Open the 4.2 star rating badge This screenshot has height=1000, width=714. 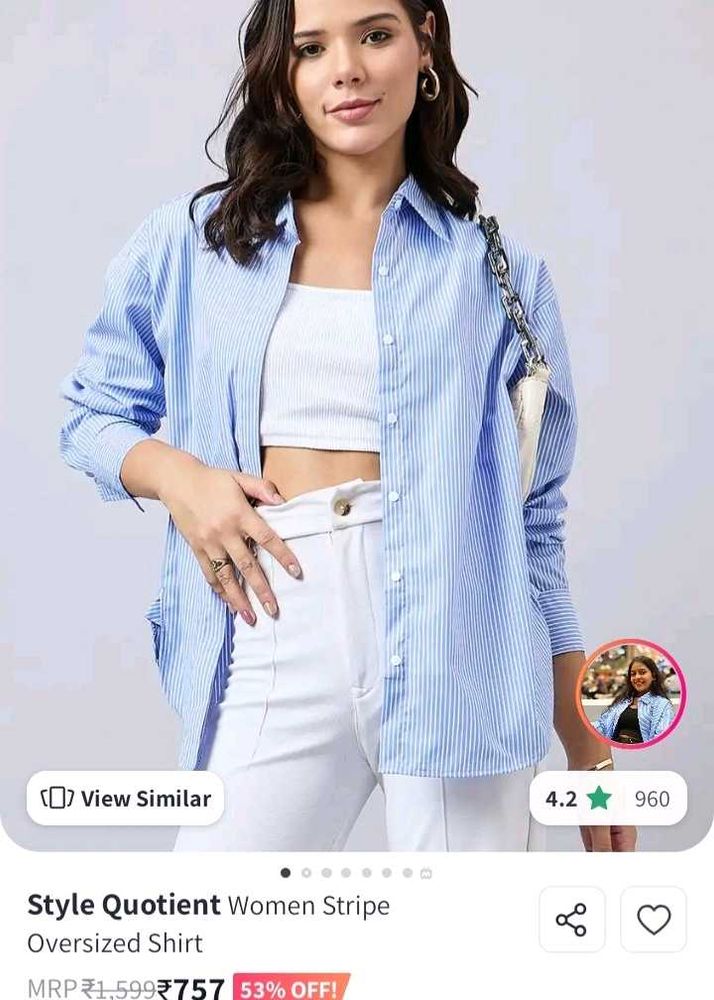coord(607,798)
